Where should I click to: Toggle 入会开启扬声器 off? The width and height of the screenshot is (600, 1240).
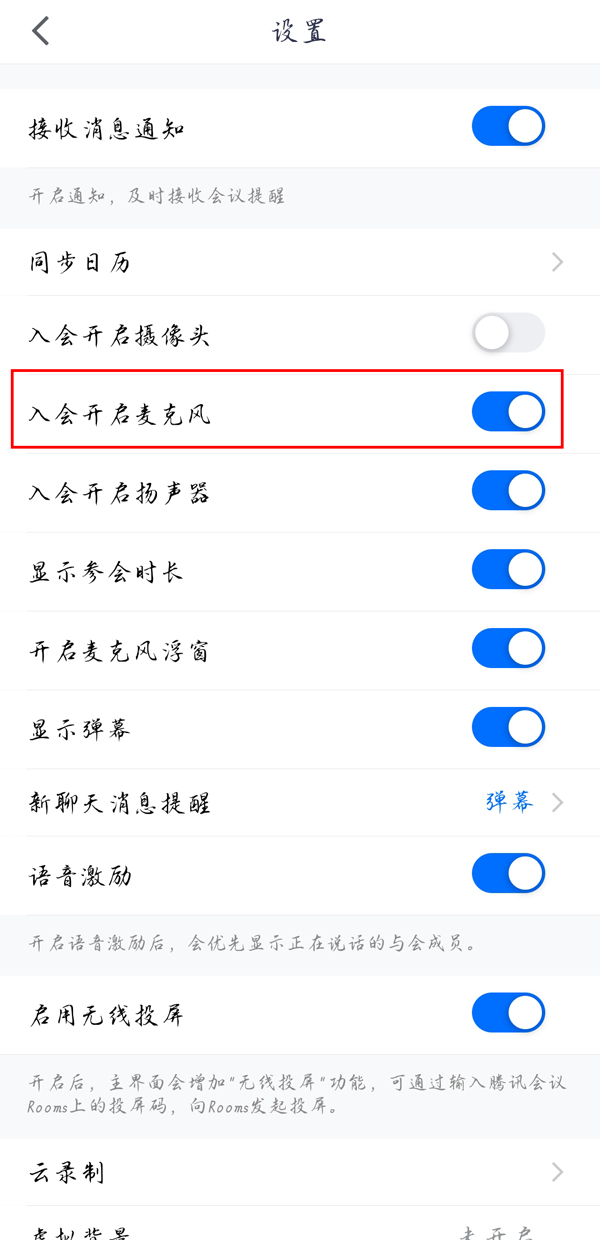point(508,491)
